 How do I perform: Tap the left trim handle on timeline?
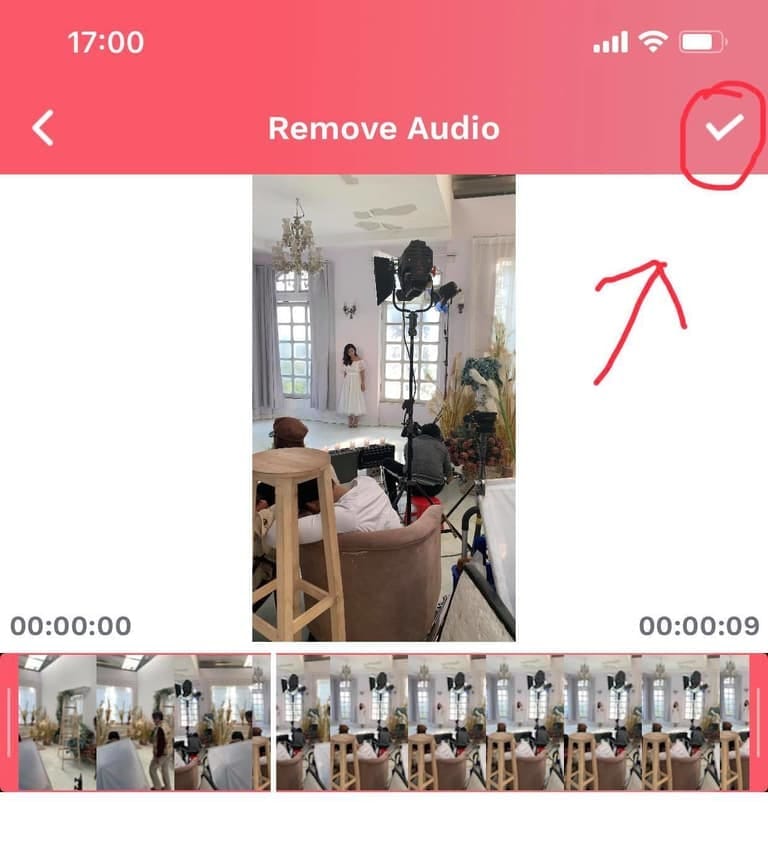(x=9, y=722)
